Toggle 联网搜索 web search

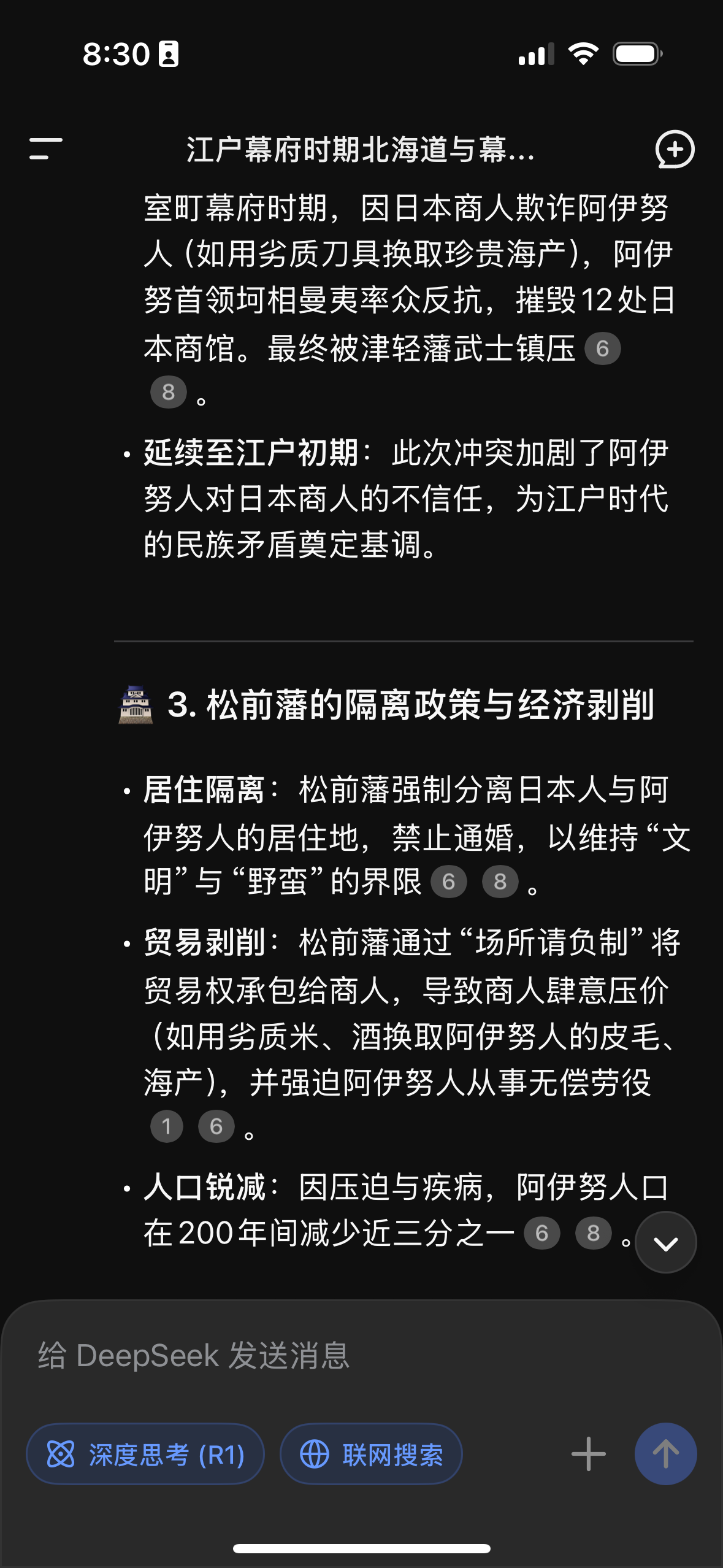click(371, 1454)
